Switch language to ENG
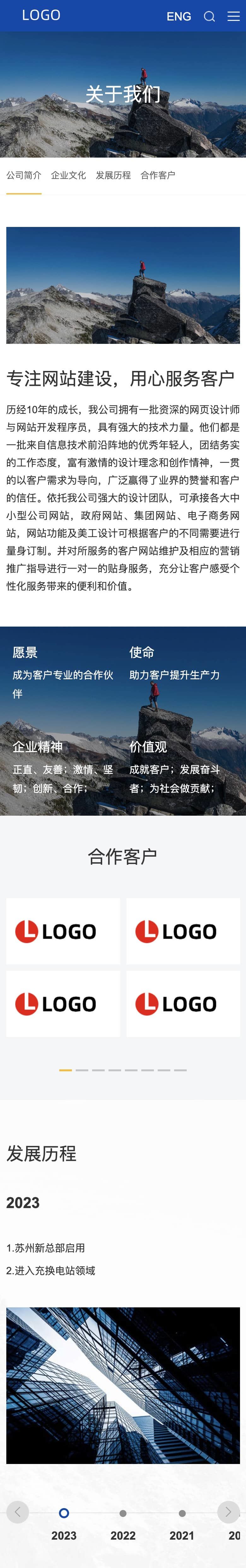Image resolution: width=246 pixels, height=1568 pixels. click(179, 16)
